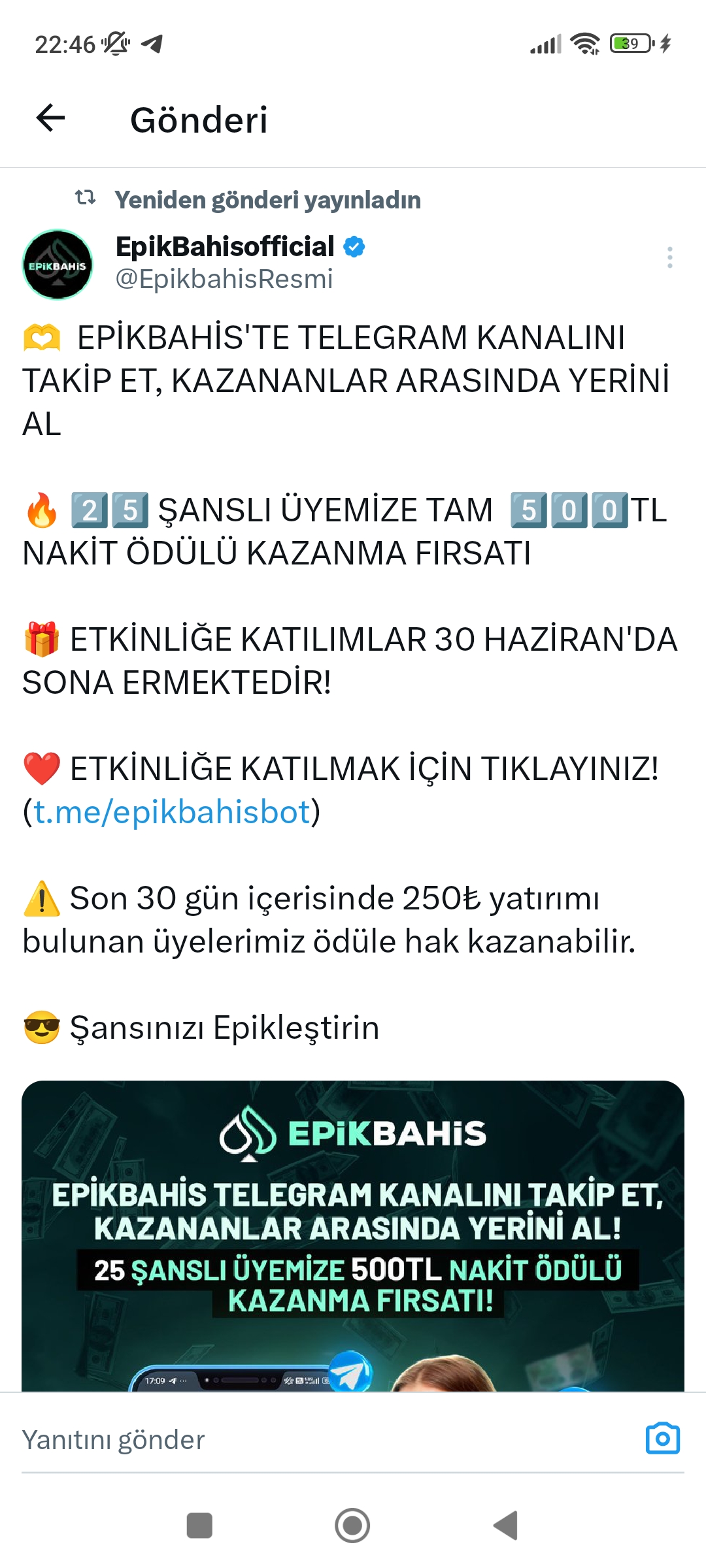Open the post's three-dot overflow menu

tap(669, 257)
